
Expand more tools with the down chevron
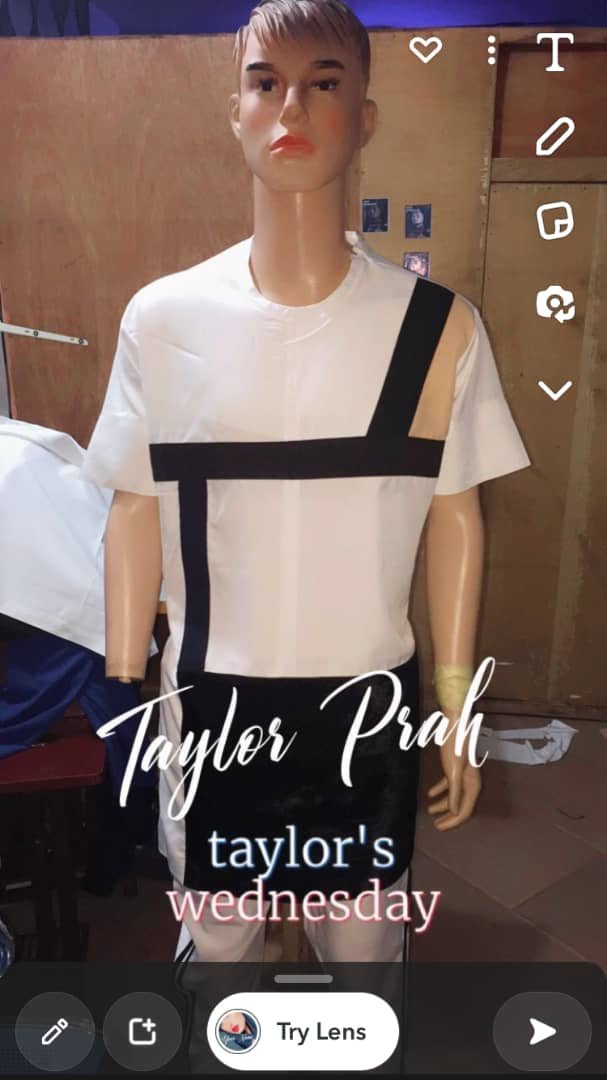coord(555,390)
